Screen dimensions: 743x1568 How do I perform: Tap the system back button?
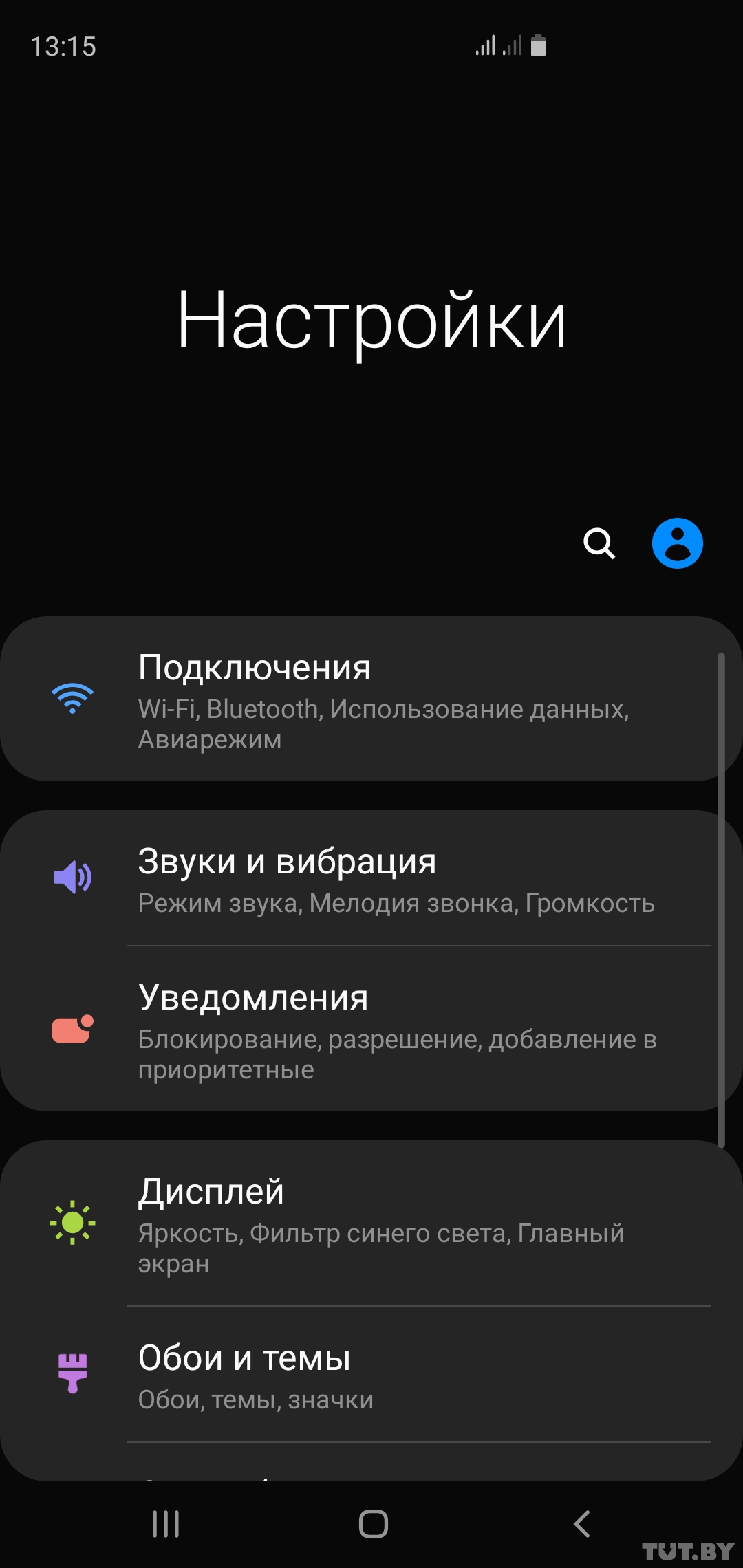click(582, 1524)
